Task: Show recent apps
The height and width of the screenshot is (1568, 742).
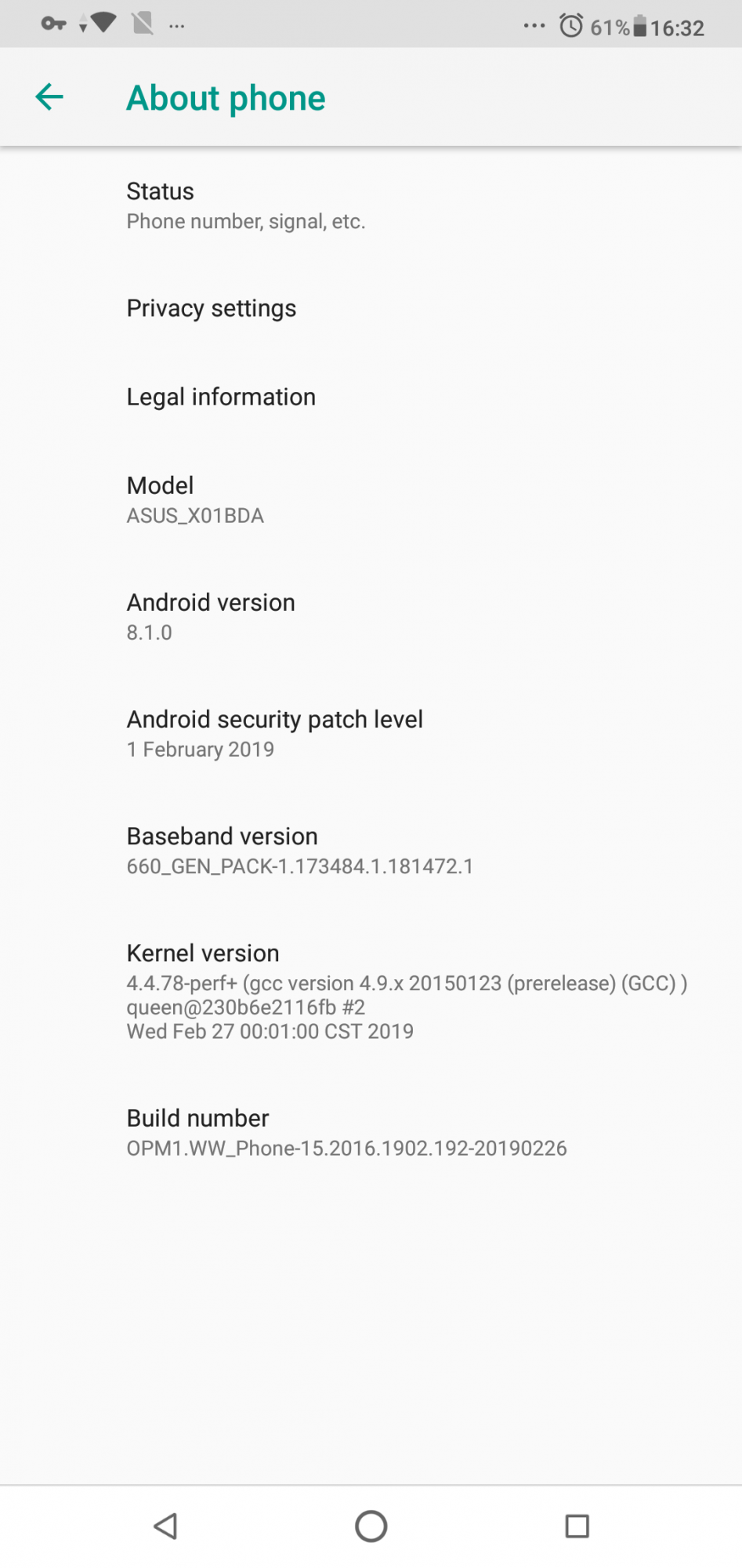Action: (x=577, y=1526)
